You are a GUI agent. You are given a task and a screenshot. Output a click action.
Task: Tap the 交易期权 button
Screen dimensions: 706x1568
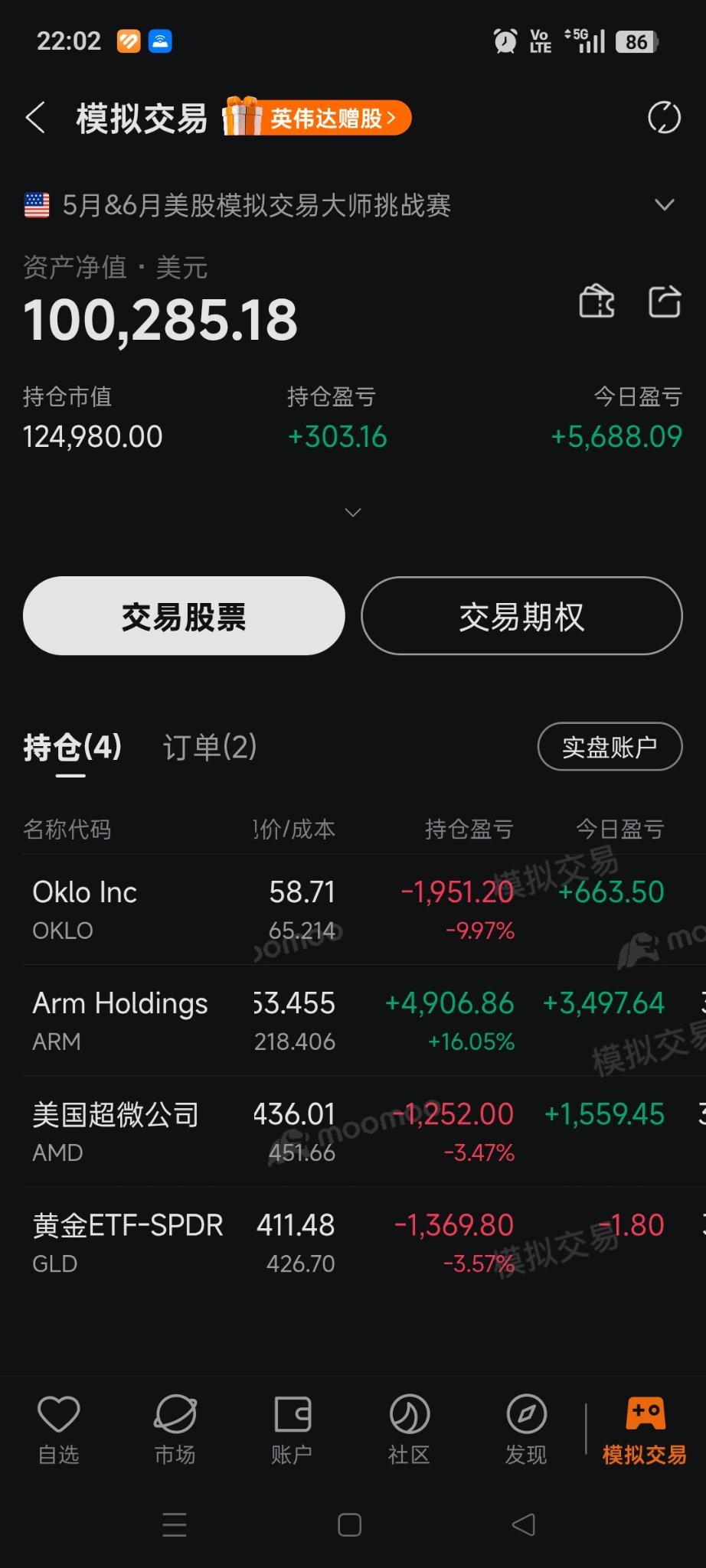pyautogui.click(x=521, y=616)
